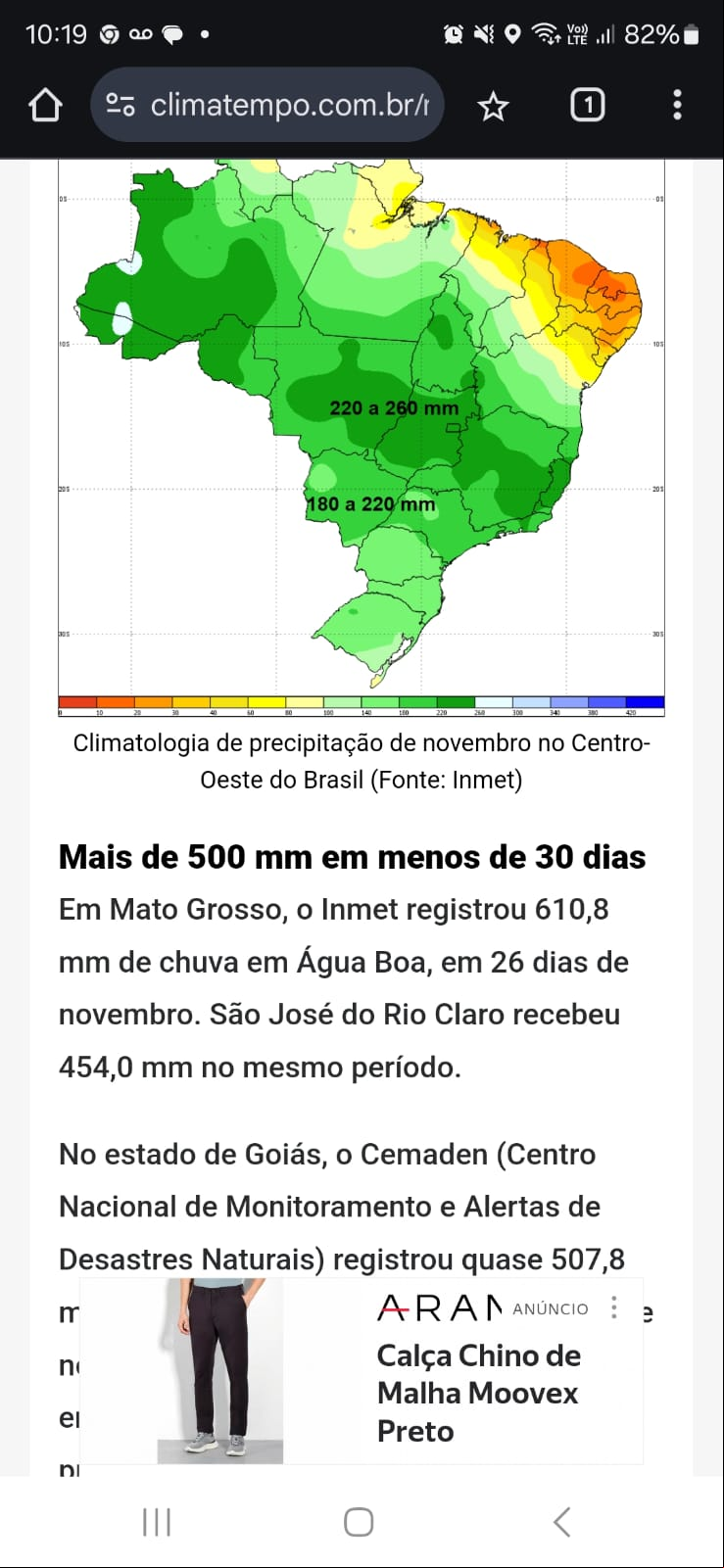Open the tab switcher showing 1 tab

587,105
